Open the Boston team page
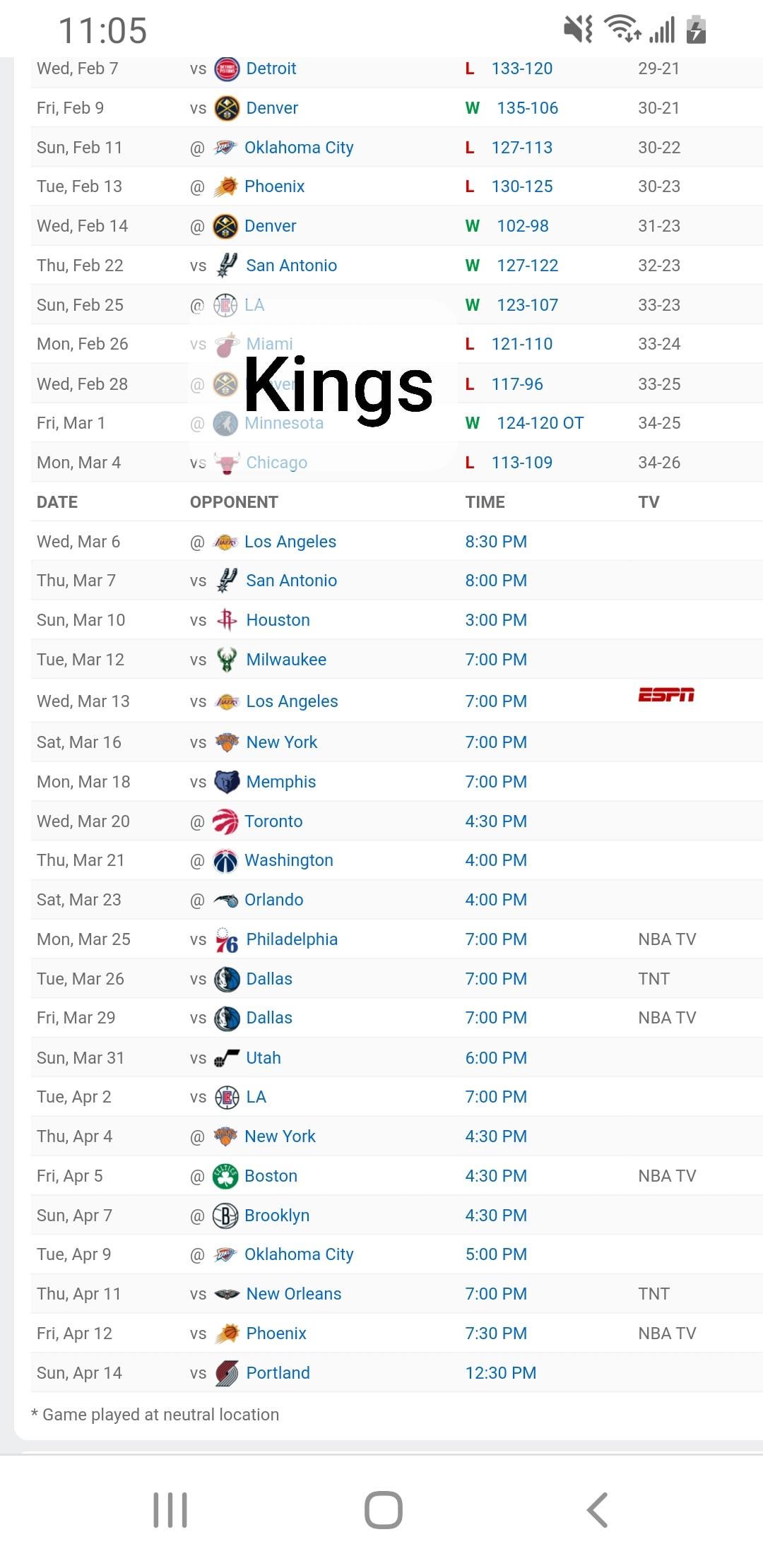Image resolution: width=763 pixels, height=1568 pixels. click(x=271, y=1176)
